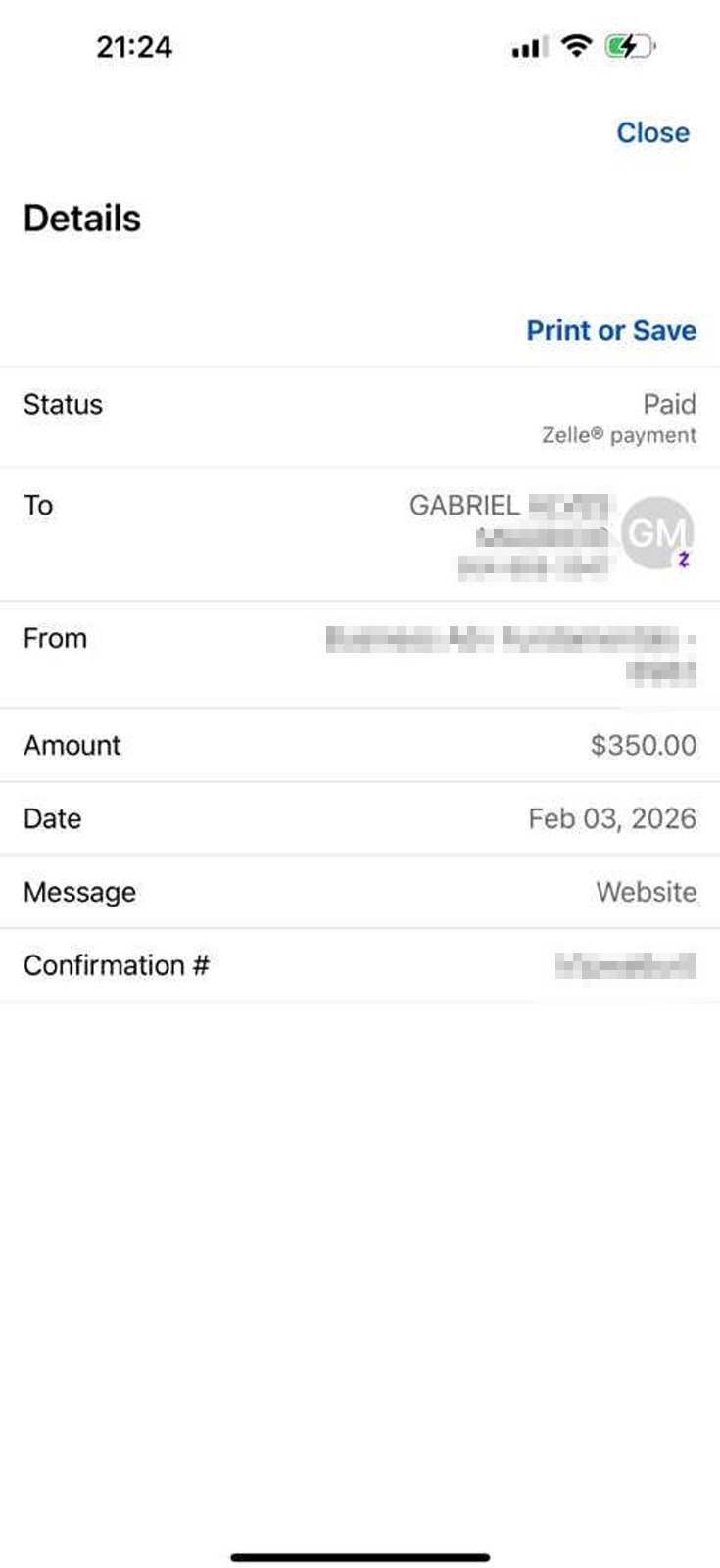Close the payment details screen

click(652, 132)
